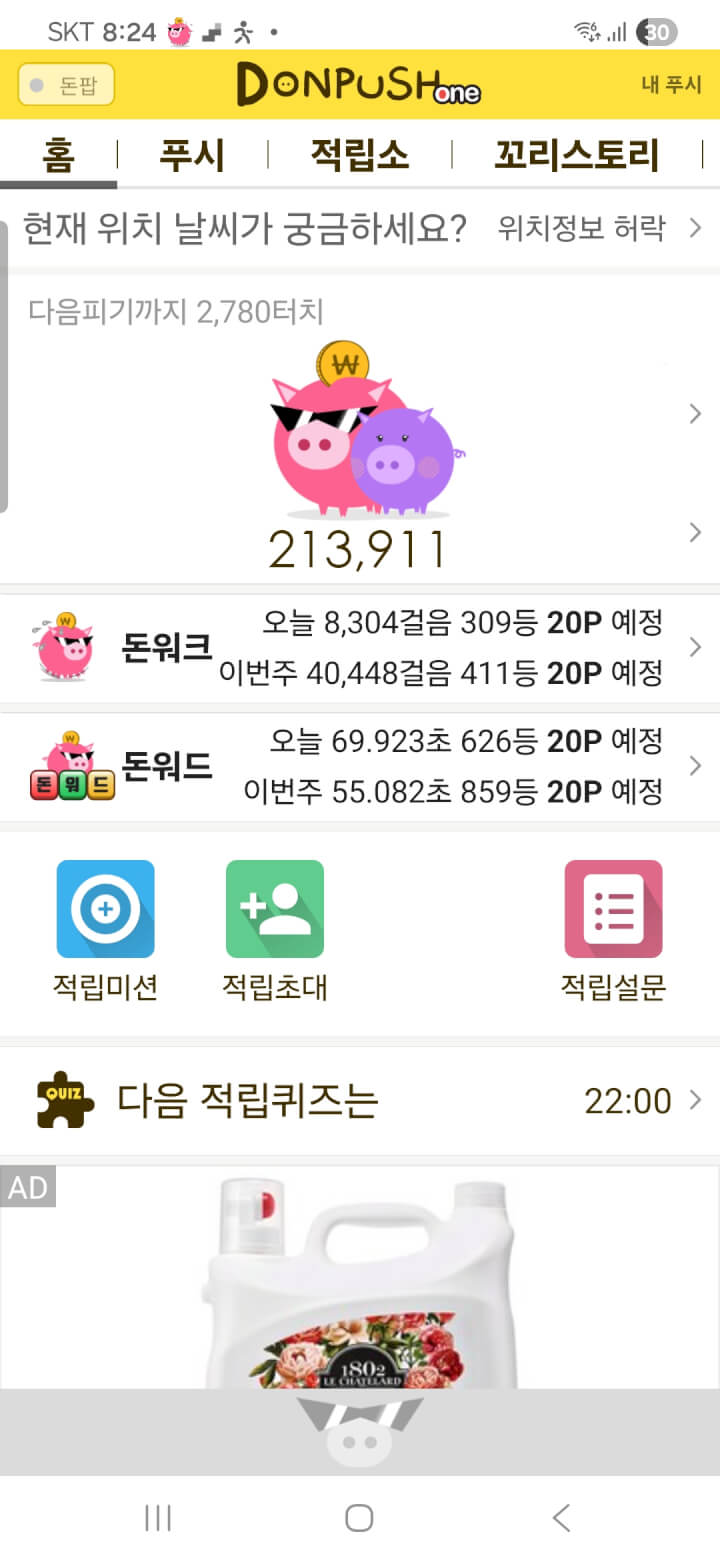
Task: Open the detergent ad banner
Action: click(360, 1280)
